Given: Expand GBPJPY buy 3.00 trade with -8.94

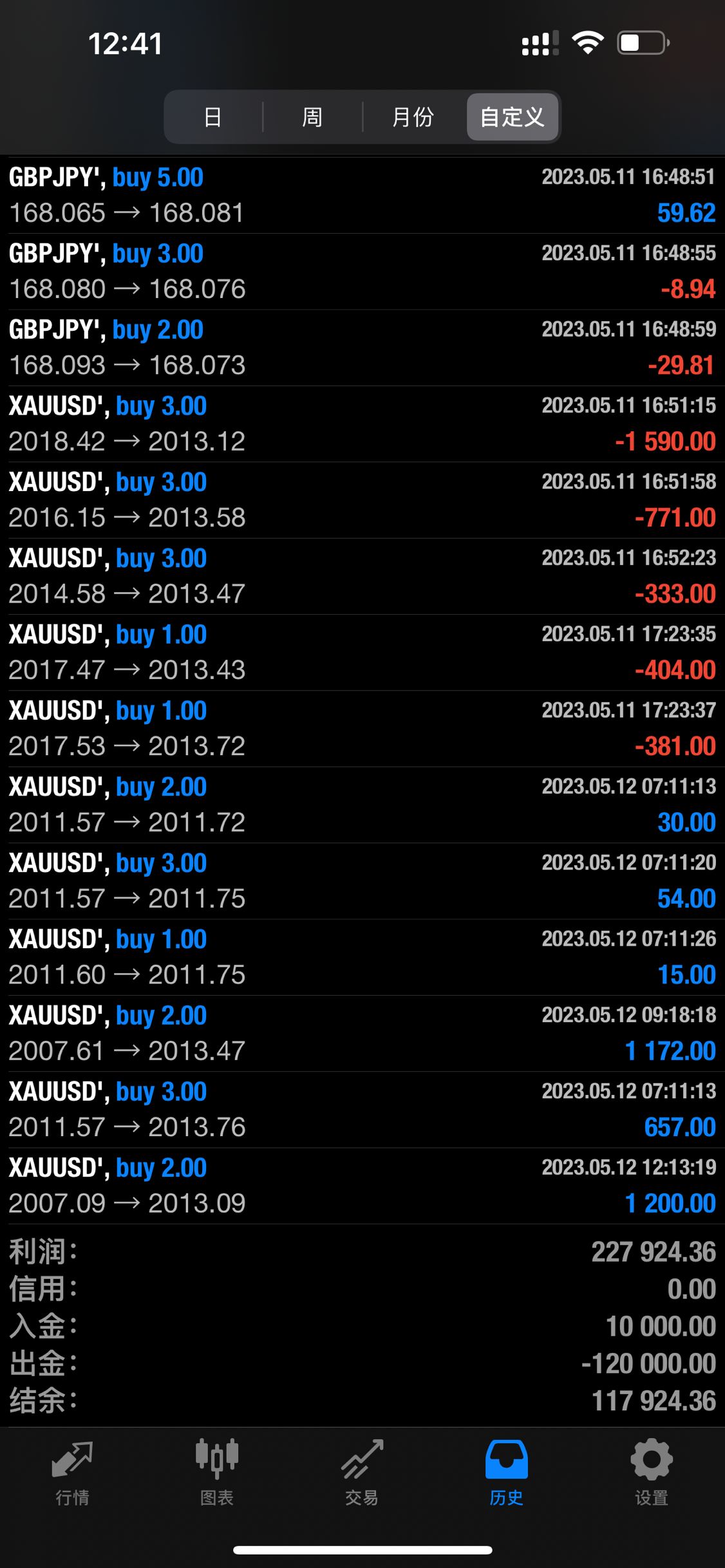Looking at the screenshot, I should click(362, 271).
